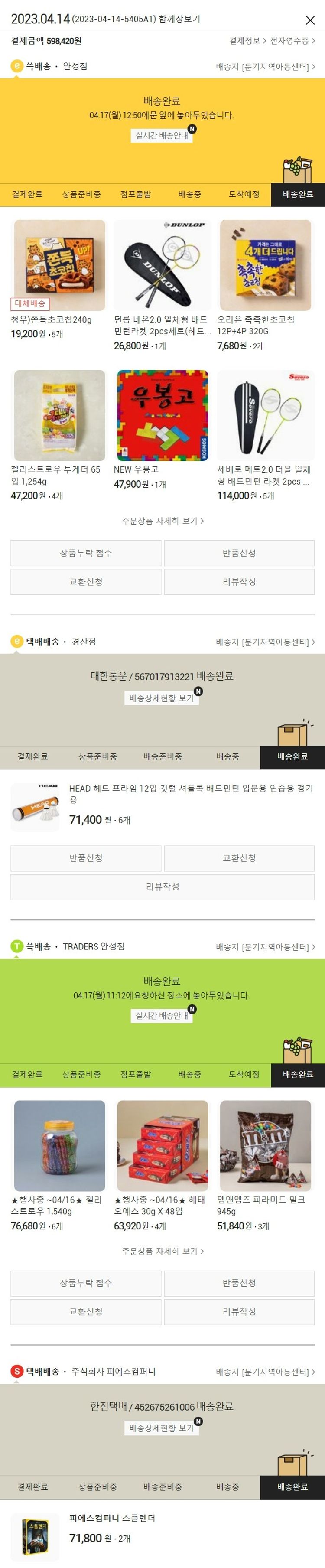View the 전자영수증 electronic receipt
The height and width of the screenshot is (1568, 325).
point(292,41)
